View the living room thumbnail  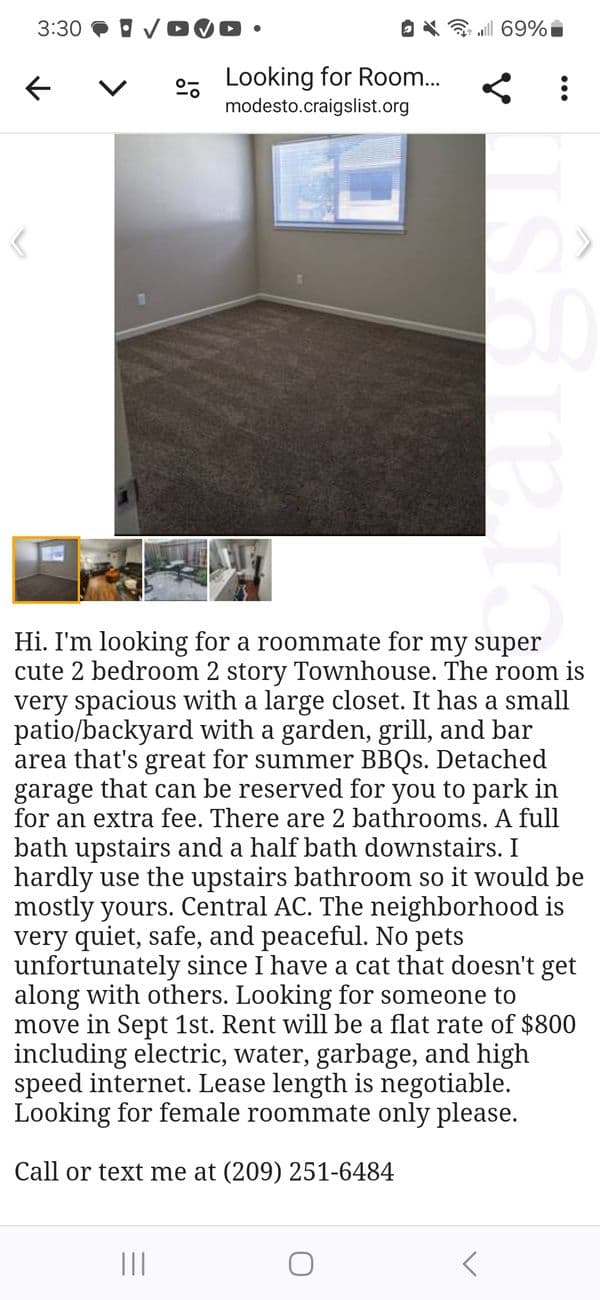pyautogui.click(x=111, y=570)
